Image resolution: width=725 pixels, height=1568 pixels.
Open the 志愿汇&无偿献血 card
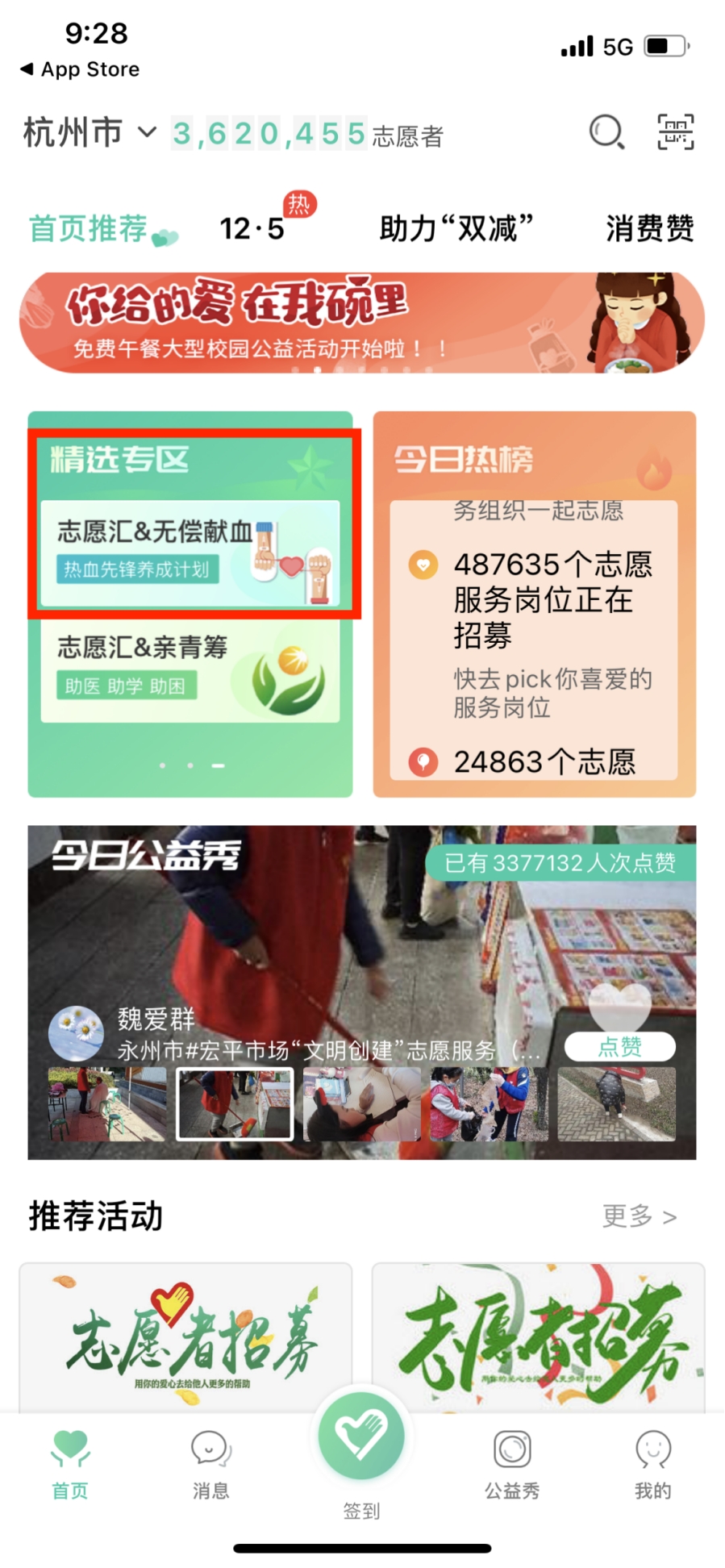coord(190,553)
